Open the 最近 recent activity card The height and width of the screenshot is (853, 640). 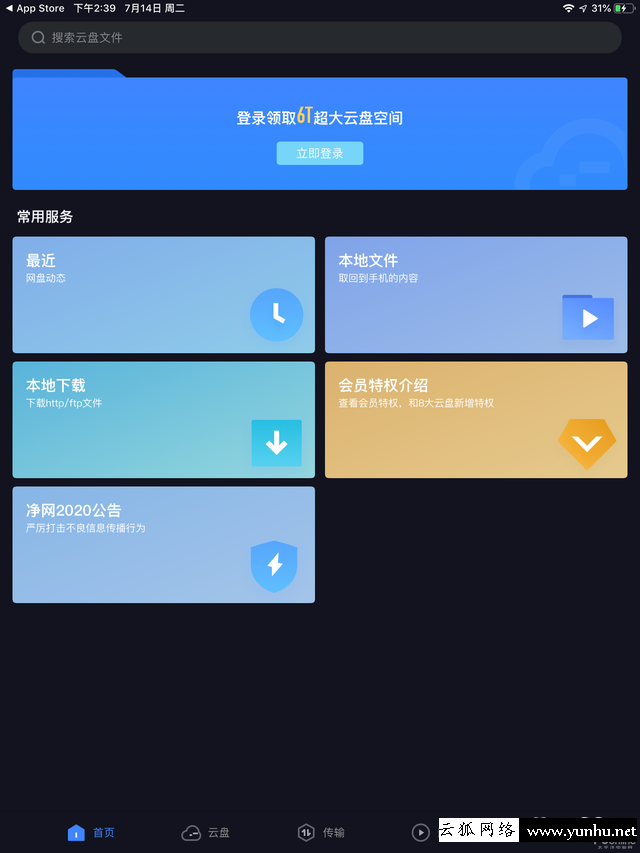click(163, 294)
